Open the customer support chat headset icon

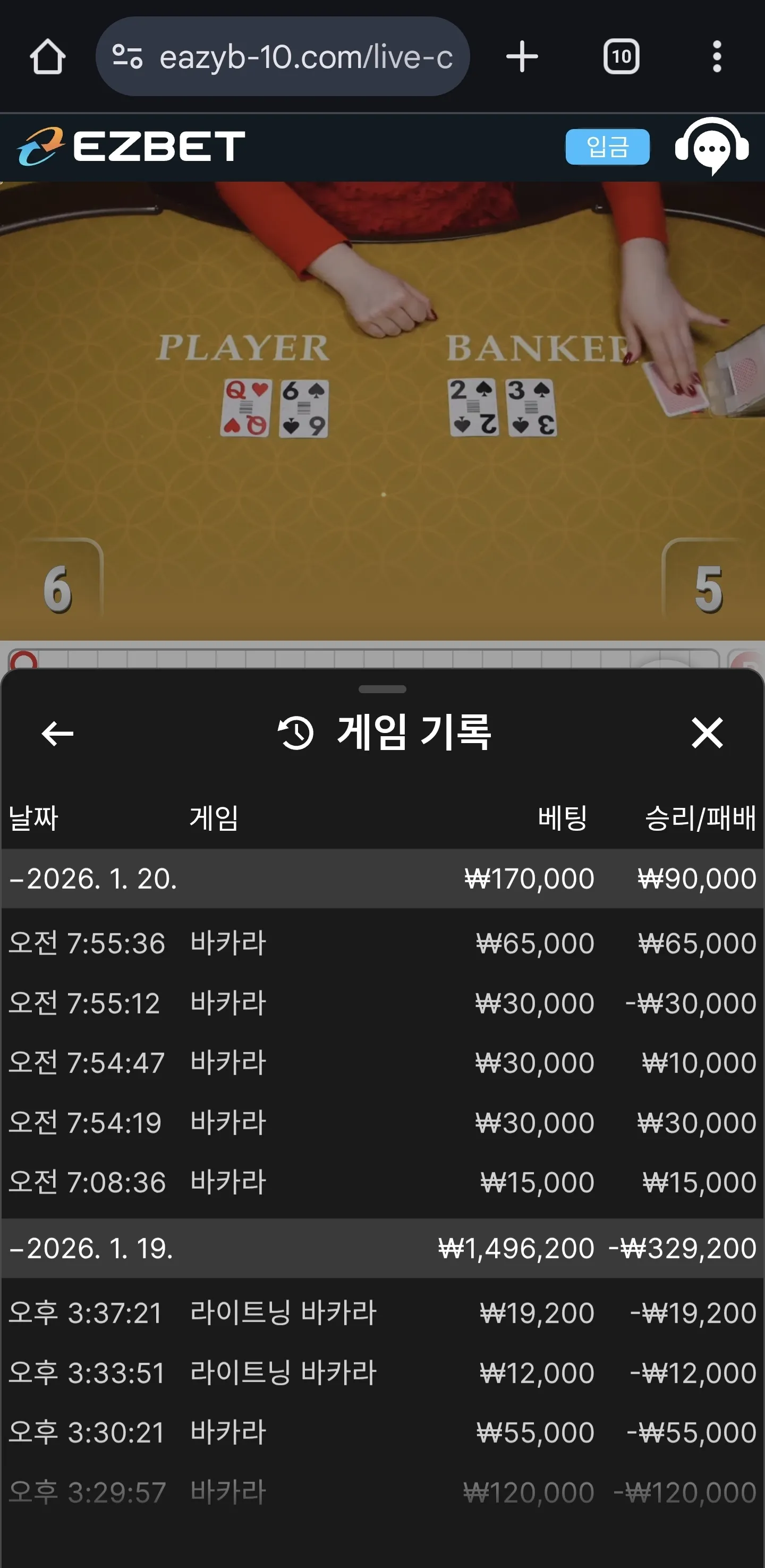coord(711,146)
